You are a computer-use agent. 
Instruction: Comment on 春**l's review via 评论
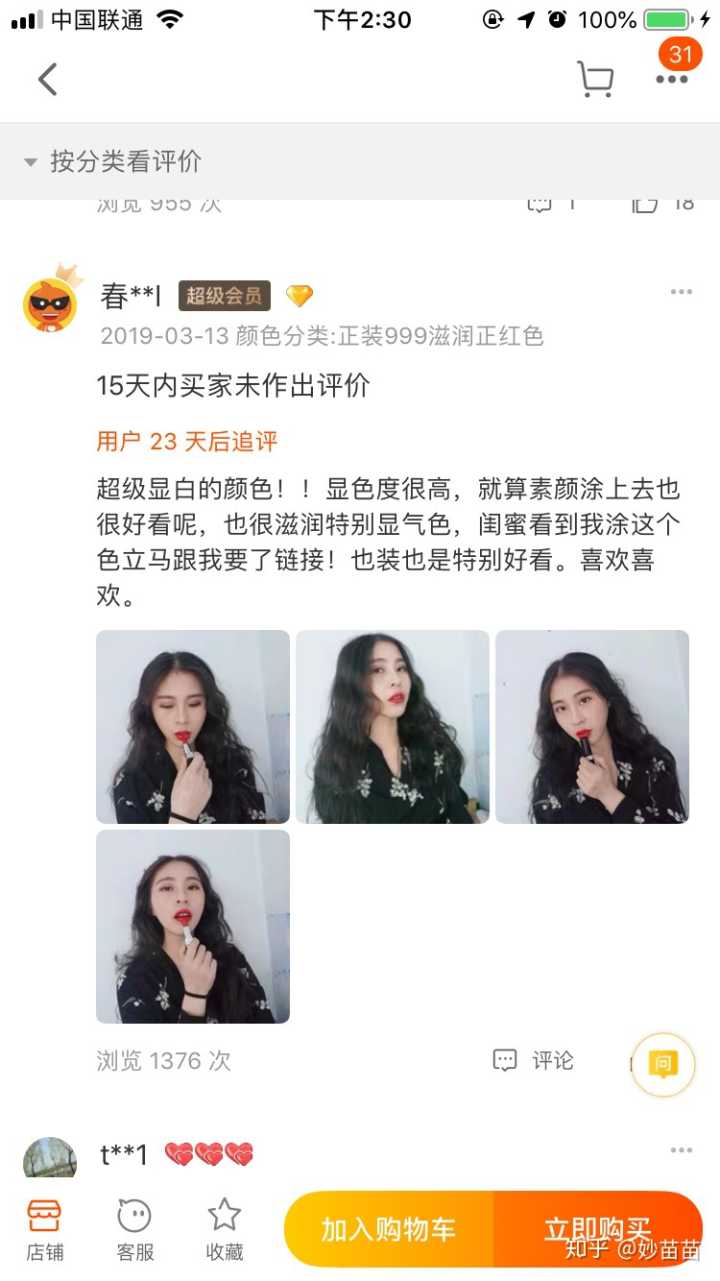(535, 1060)
